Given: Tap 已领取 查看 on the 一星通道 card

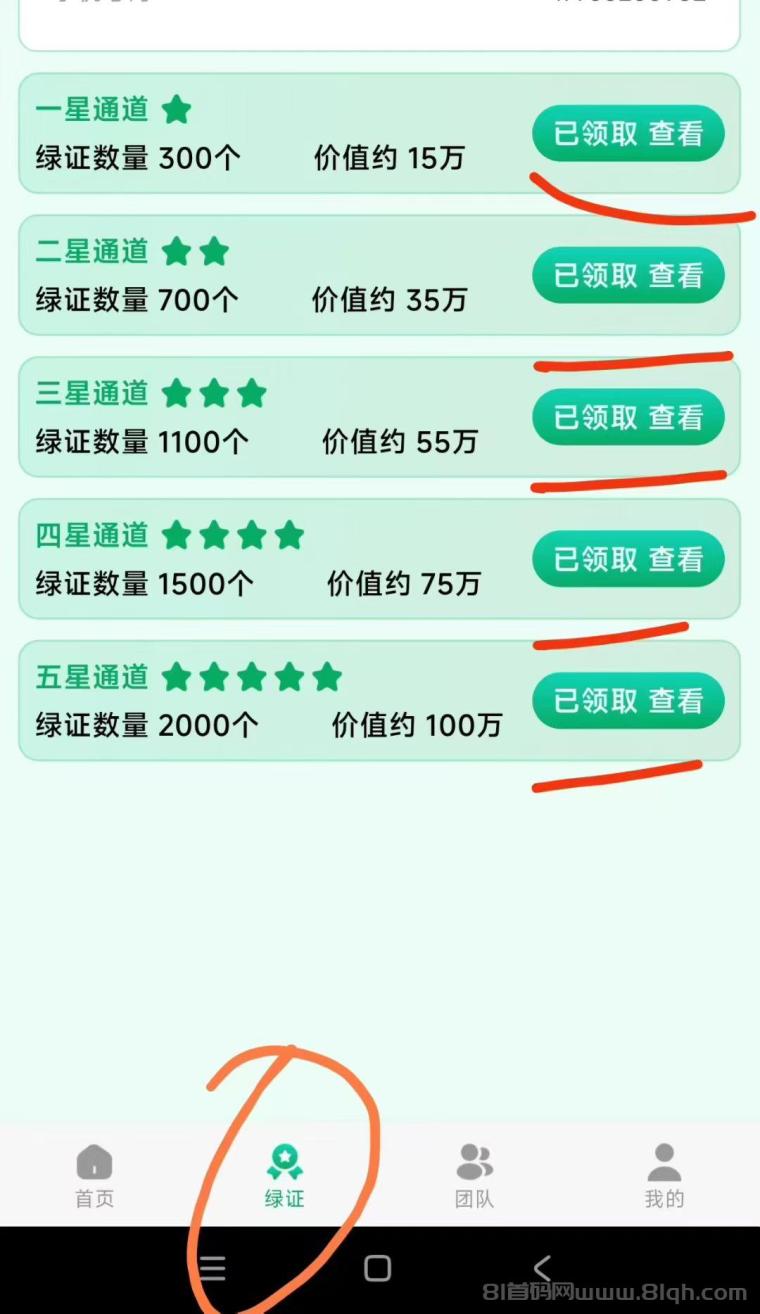Looking at the screenshot, I should pyautogui.click(x=628, y=133).
